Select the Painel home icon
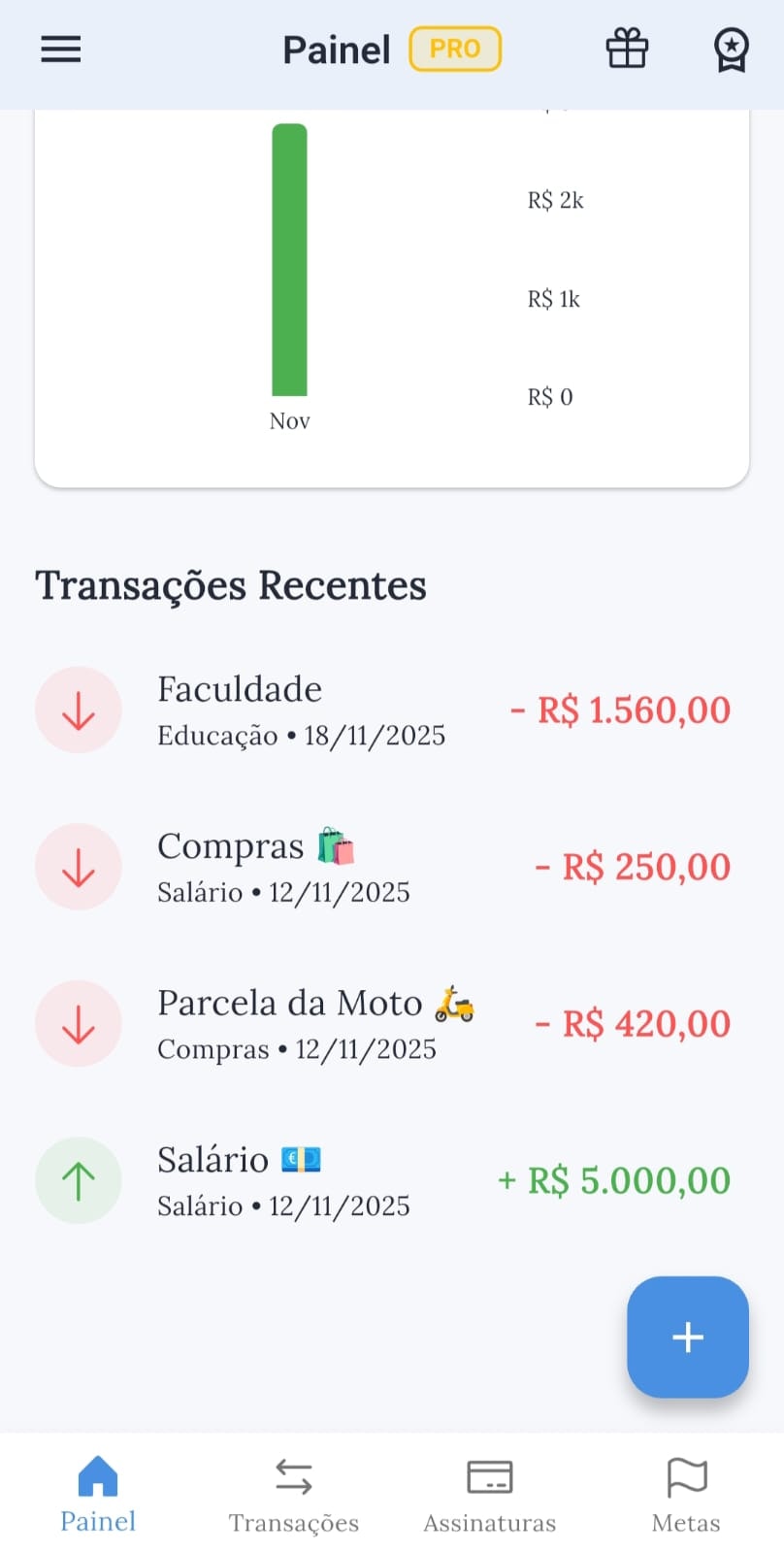Image resolution: width=784 pixels, height=1552 pixels. point(97,1476)
